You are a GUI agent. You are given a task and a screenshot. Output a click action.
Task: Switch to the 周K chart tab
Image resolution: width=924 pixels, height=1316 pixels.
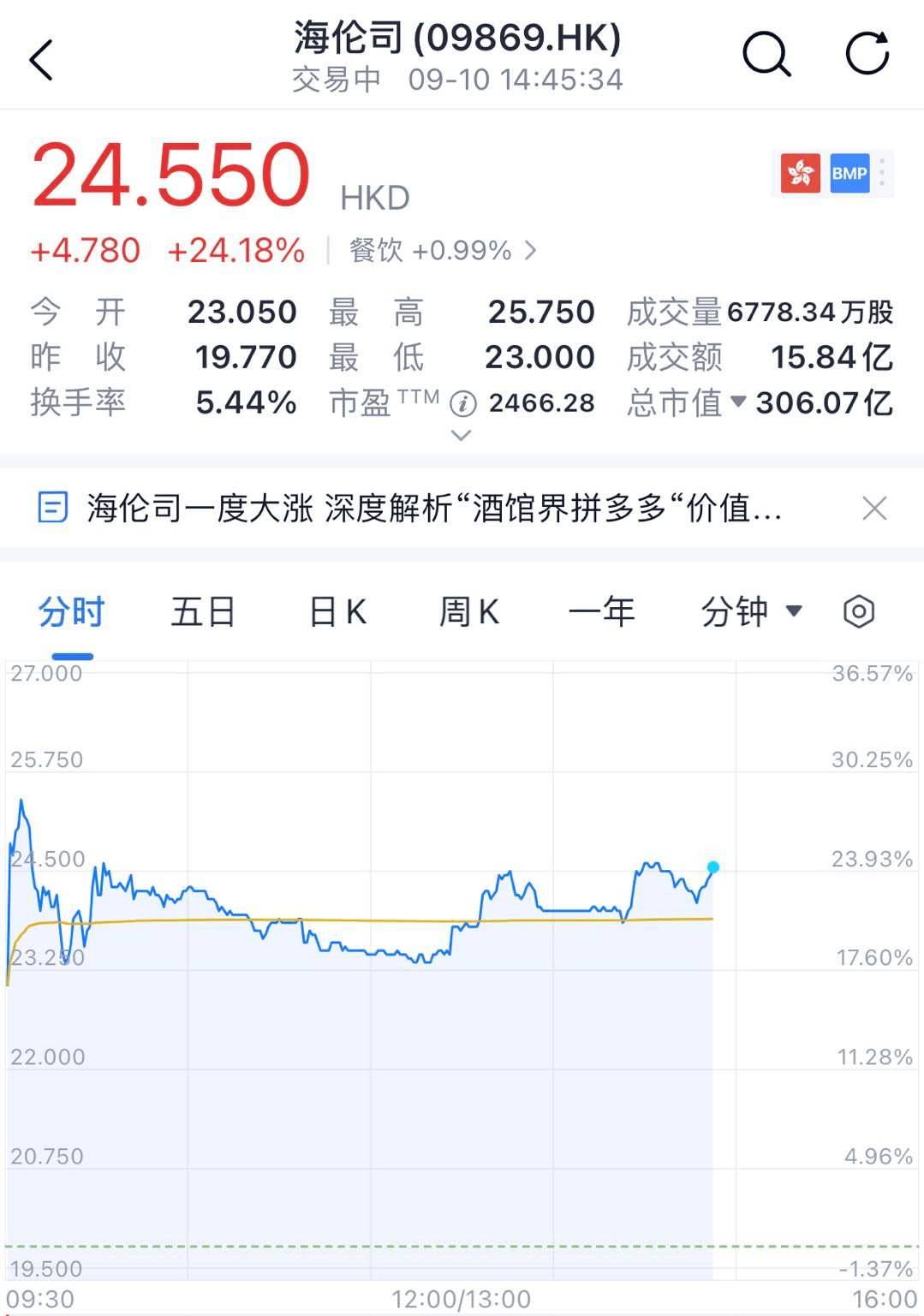[468, 612]
